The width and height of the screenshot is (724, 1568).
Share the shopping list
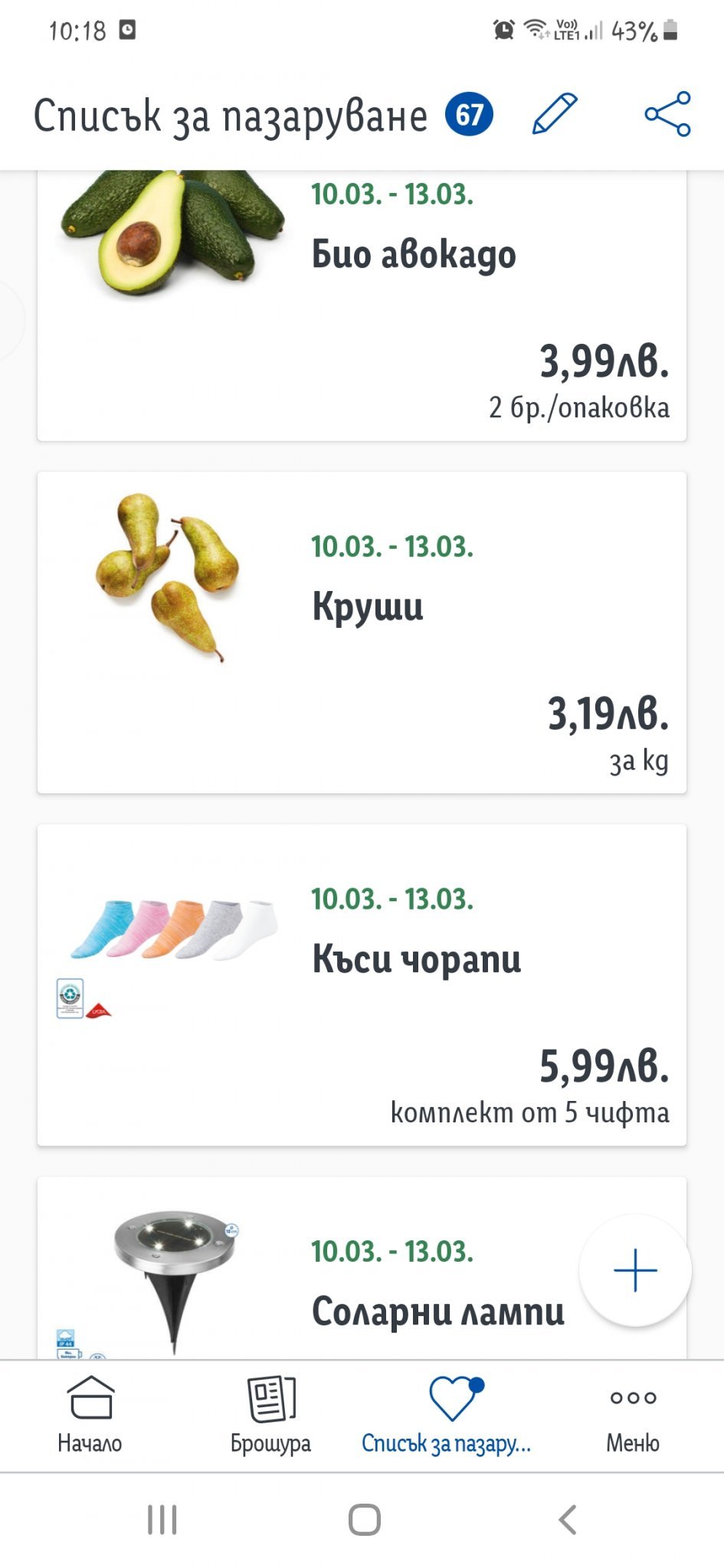tap(667, 114)
